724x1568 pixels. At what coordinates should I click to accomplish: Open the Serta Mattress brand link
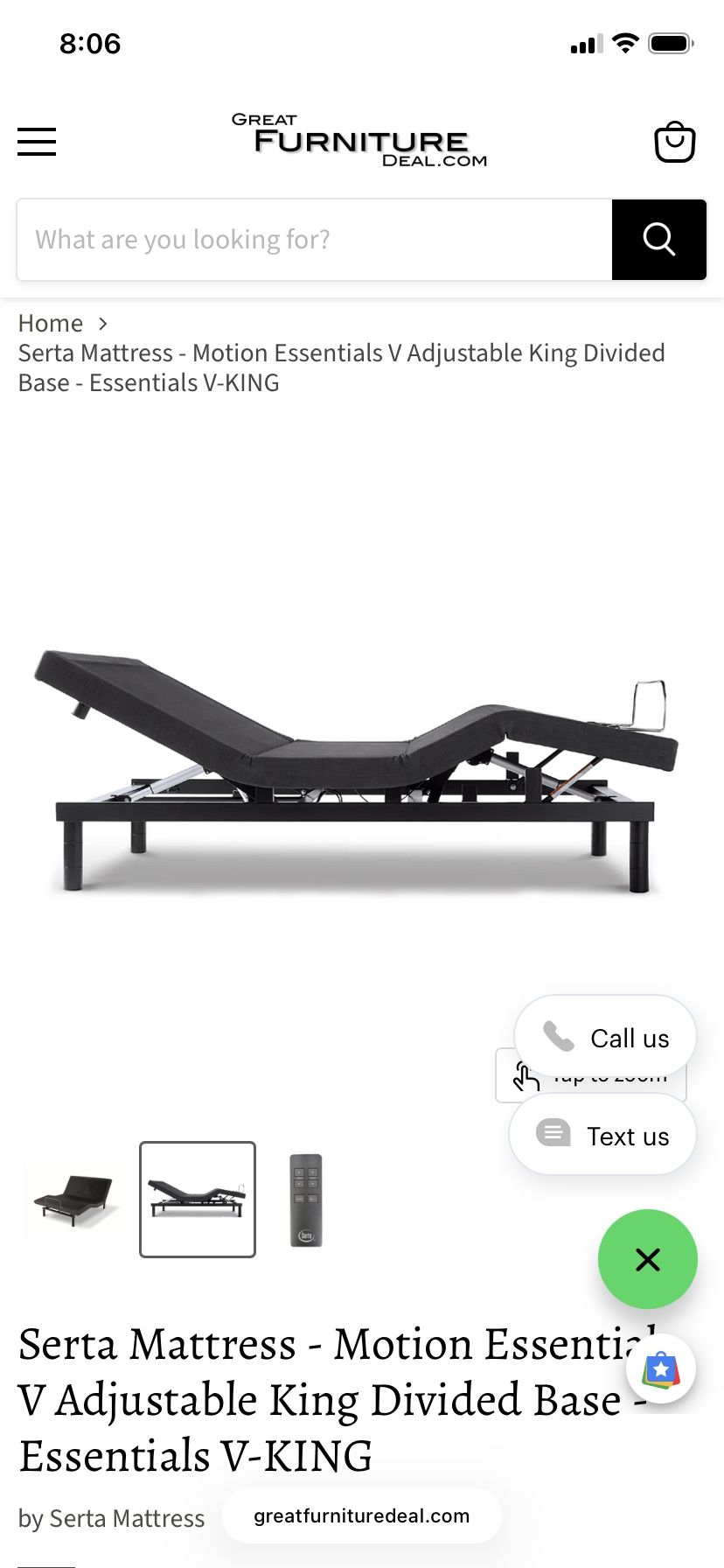(127, 1518)
